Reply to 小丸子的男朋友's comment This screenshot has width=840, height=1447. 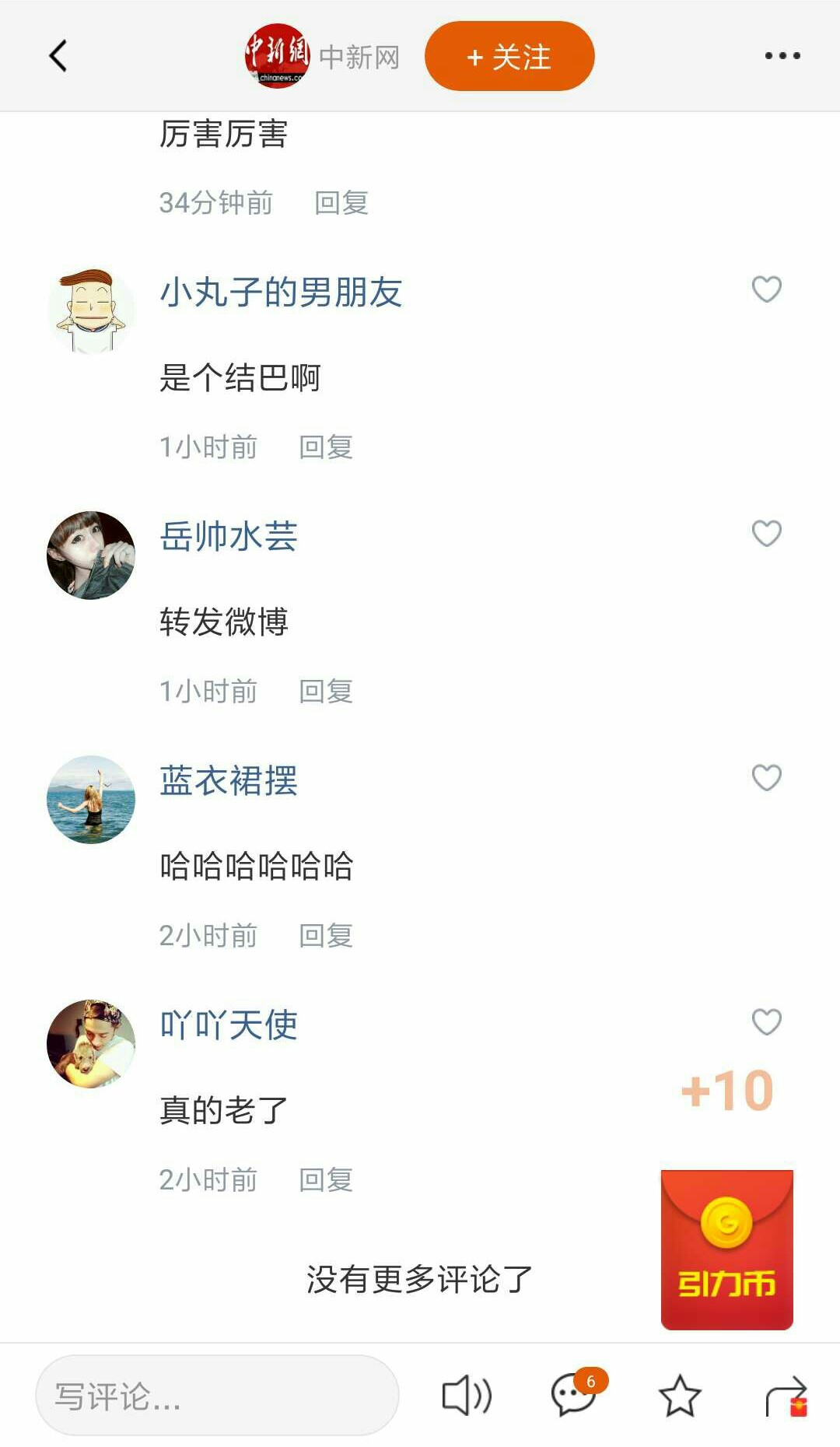coord(326,447)
